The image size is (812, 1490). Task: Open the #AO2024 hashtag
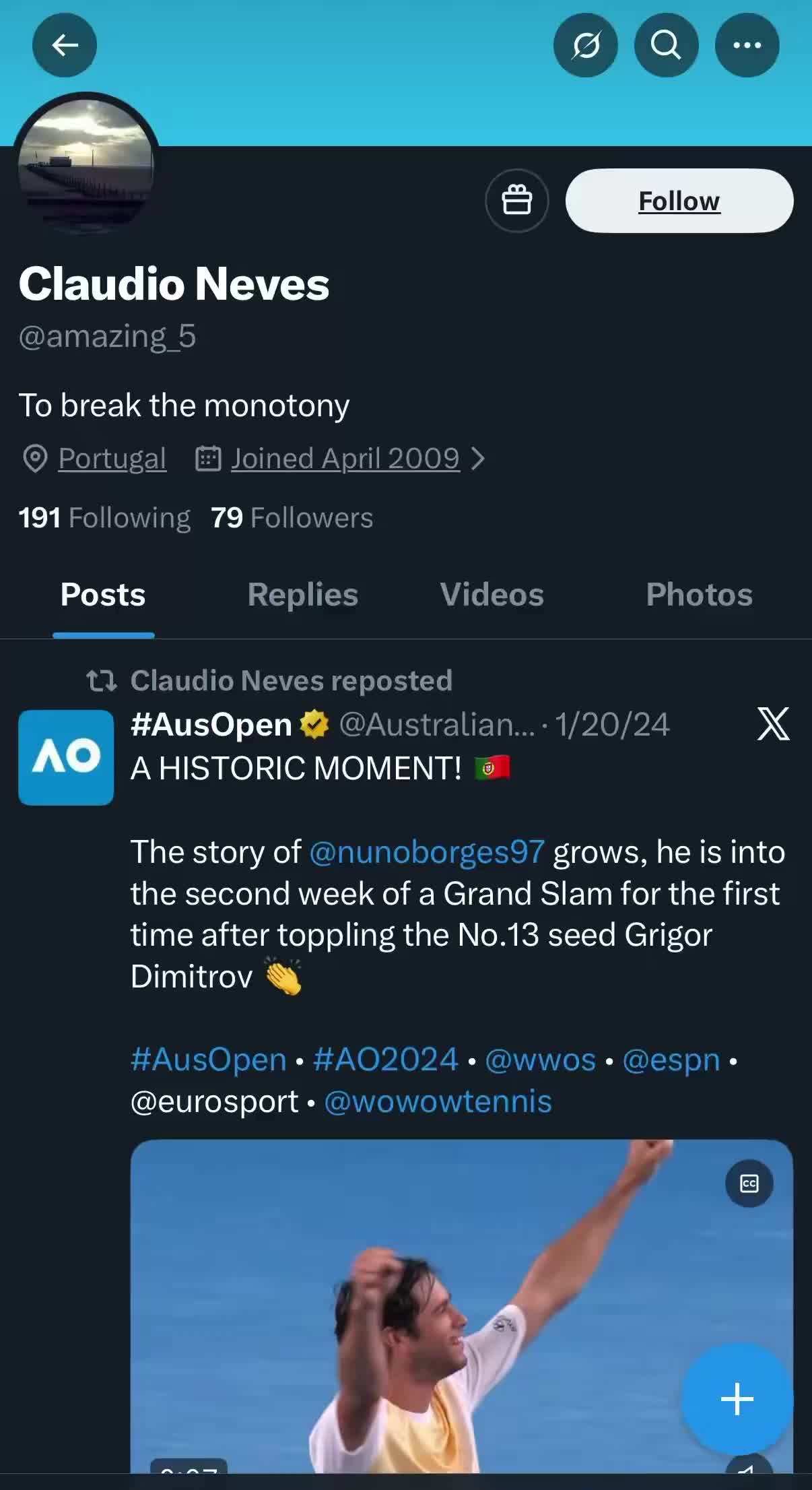[x=386, y=1060]
